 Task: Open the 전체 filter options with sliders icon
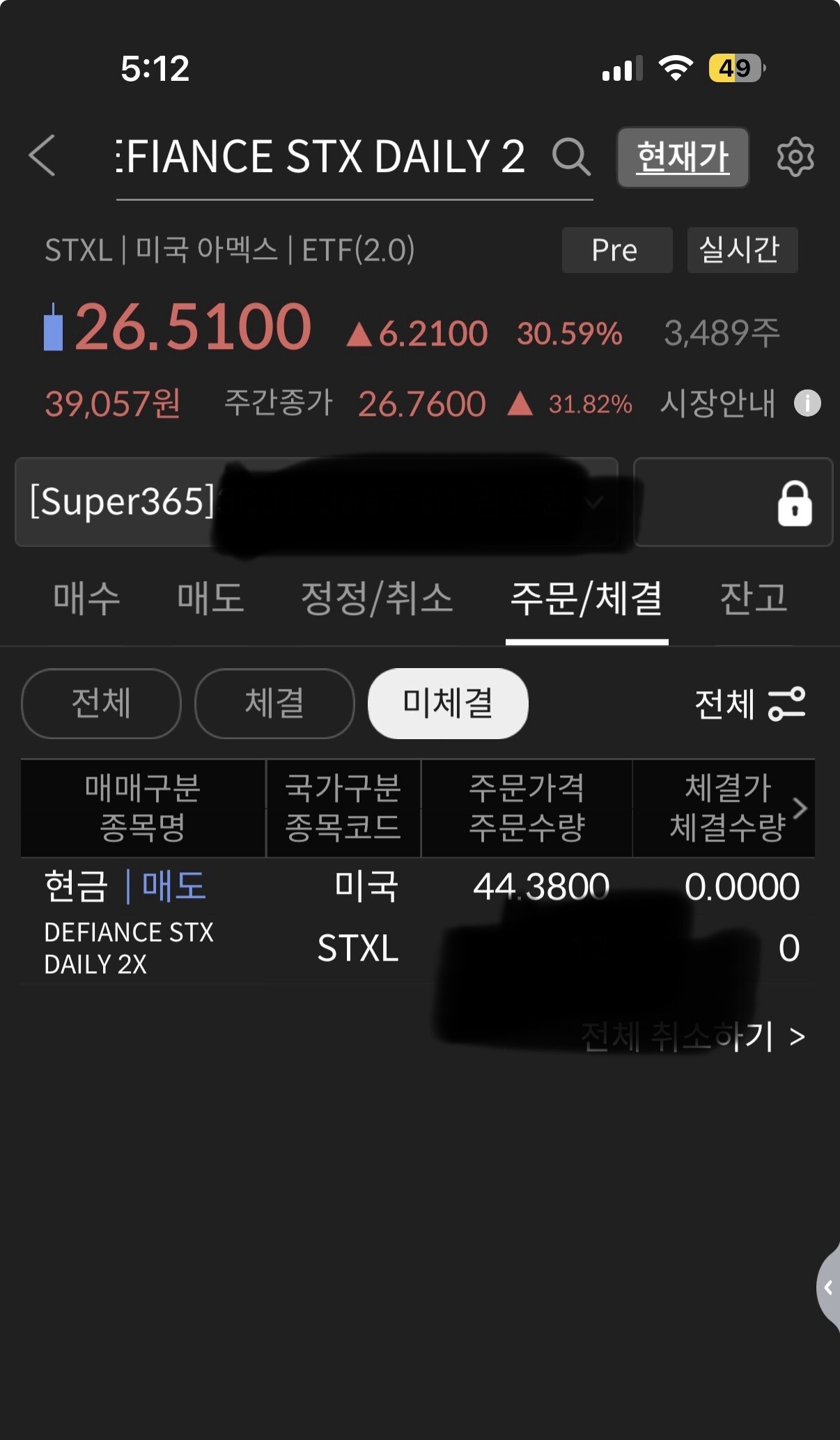750,704
